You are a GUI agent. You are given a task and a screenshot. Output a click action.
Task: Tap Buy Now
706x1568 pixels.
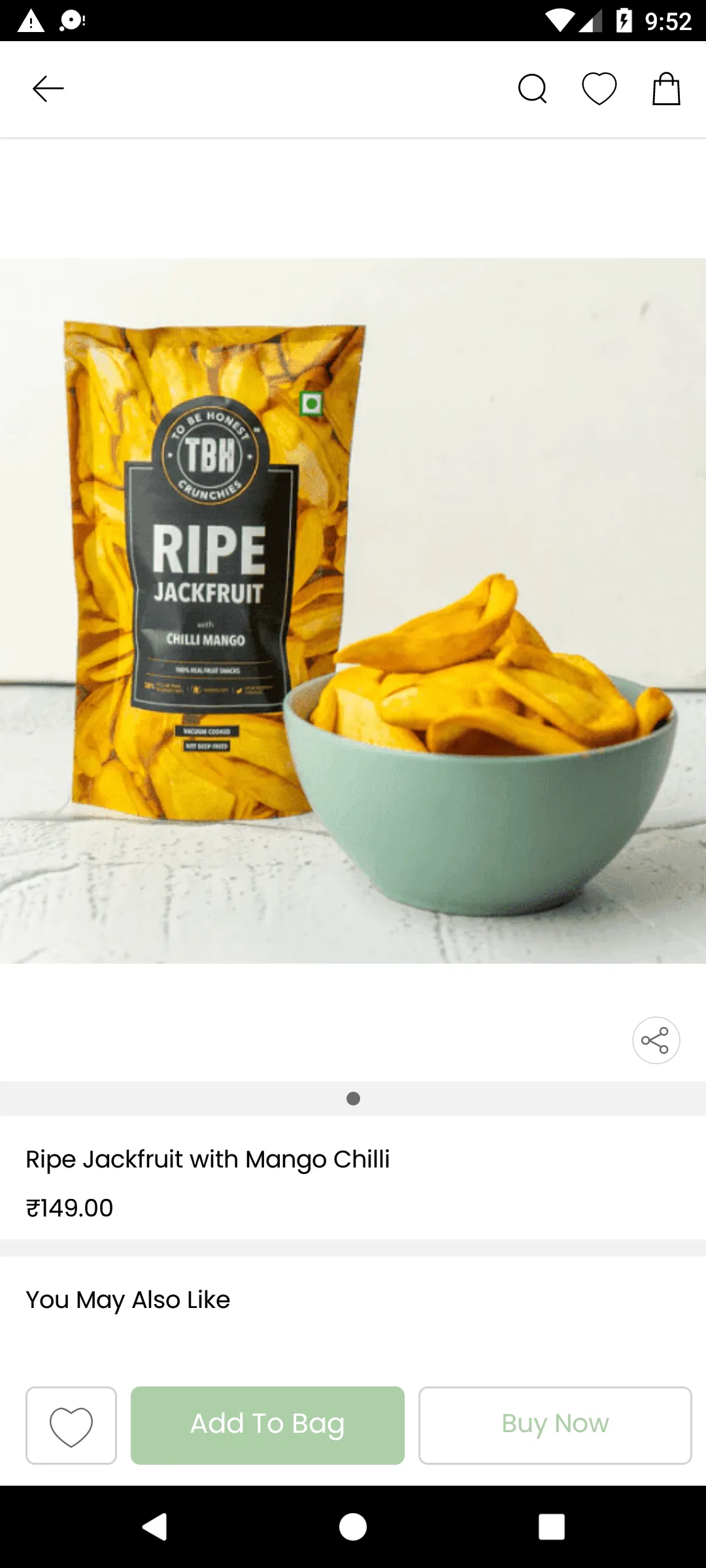pos(555,1426)
